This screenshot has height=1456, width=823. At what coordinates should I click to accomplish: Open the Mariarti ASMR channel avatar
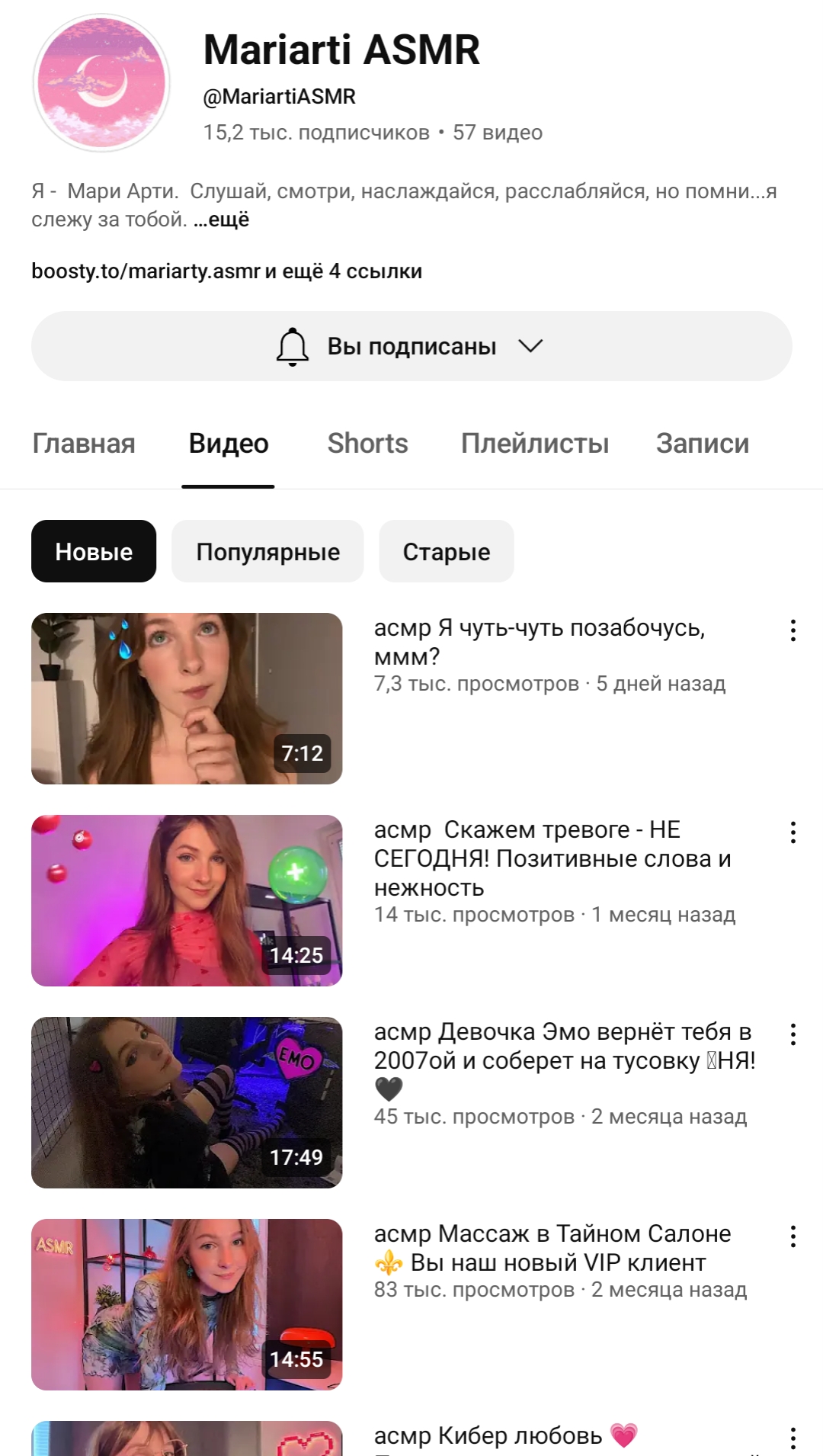pyautogui.click(x=101, y=83)
